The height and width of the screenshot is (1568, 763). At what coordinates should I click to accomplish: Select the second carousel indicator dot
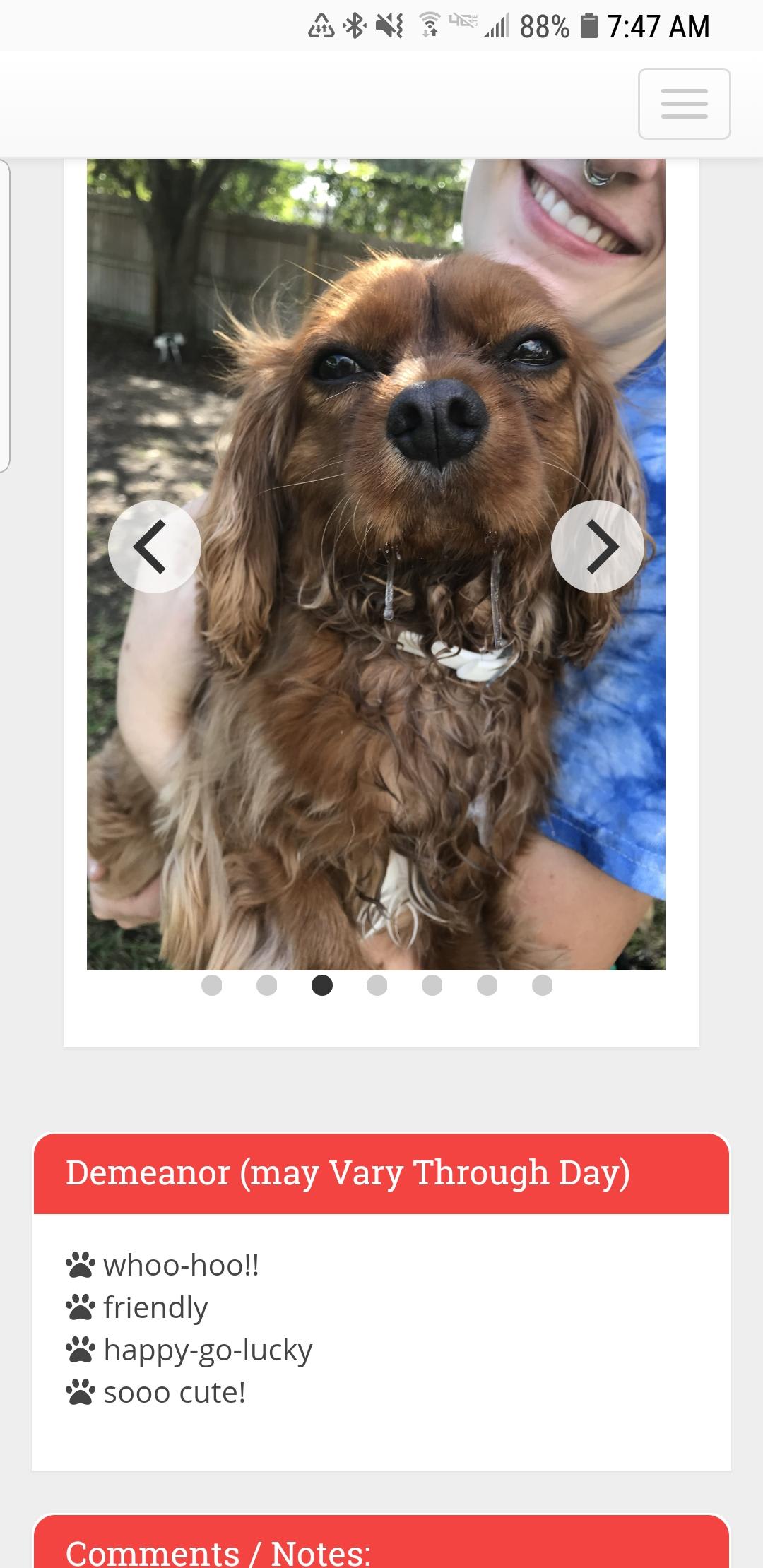pyautogui.click(x=267, y=985)
